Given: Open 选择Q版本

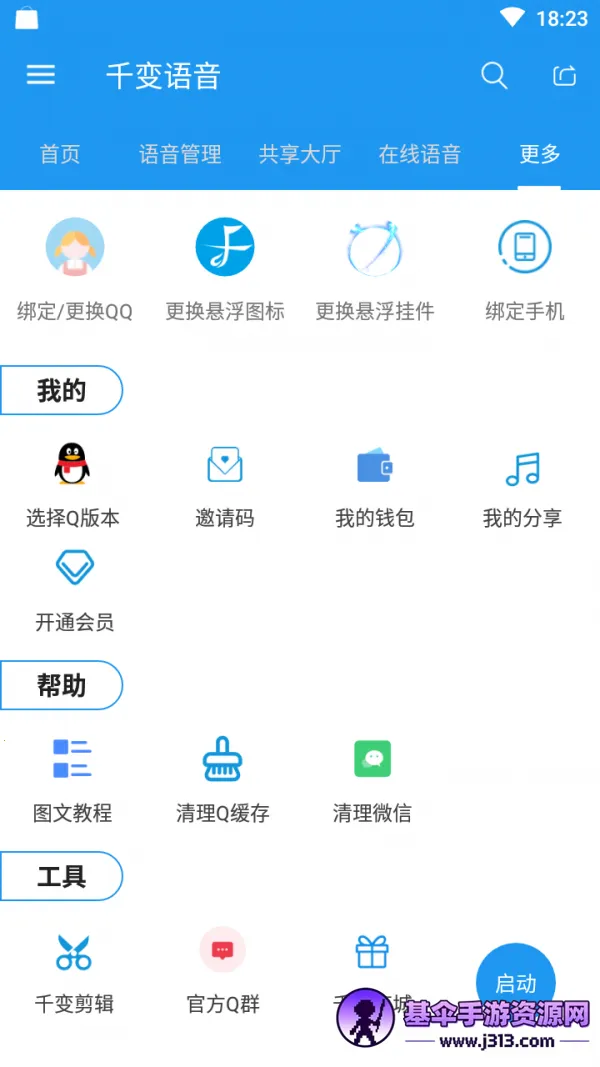Looking at the screenshot, I should pos(73,485).
